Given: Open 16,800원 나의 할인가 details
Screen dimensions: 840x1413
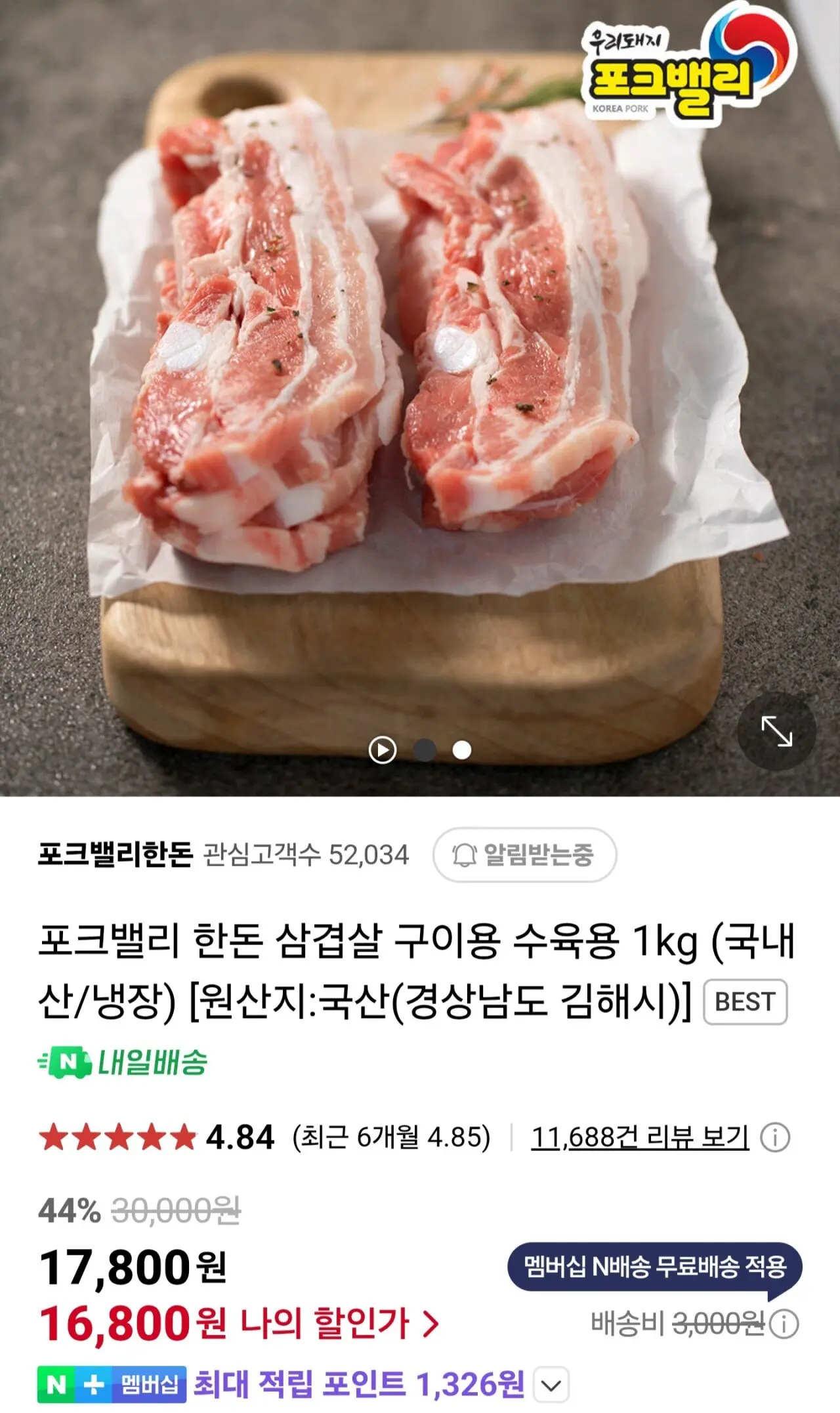Looking at the screenshot, I should tap(240, 1323).
